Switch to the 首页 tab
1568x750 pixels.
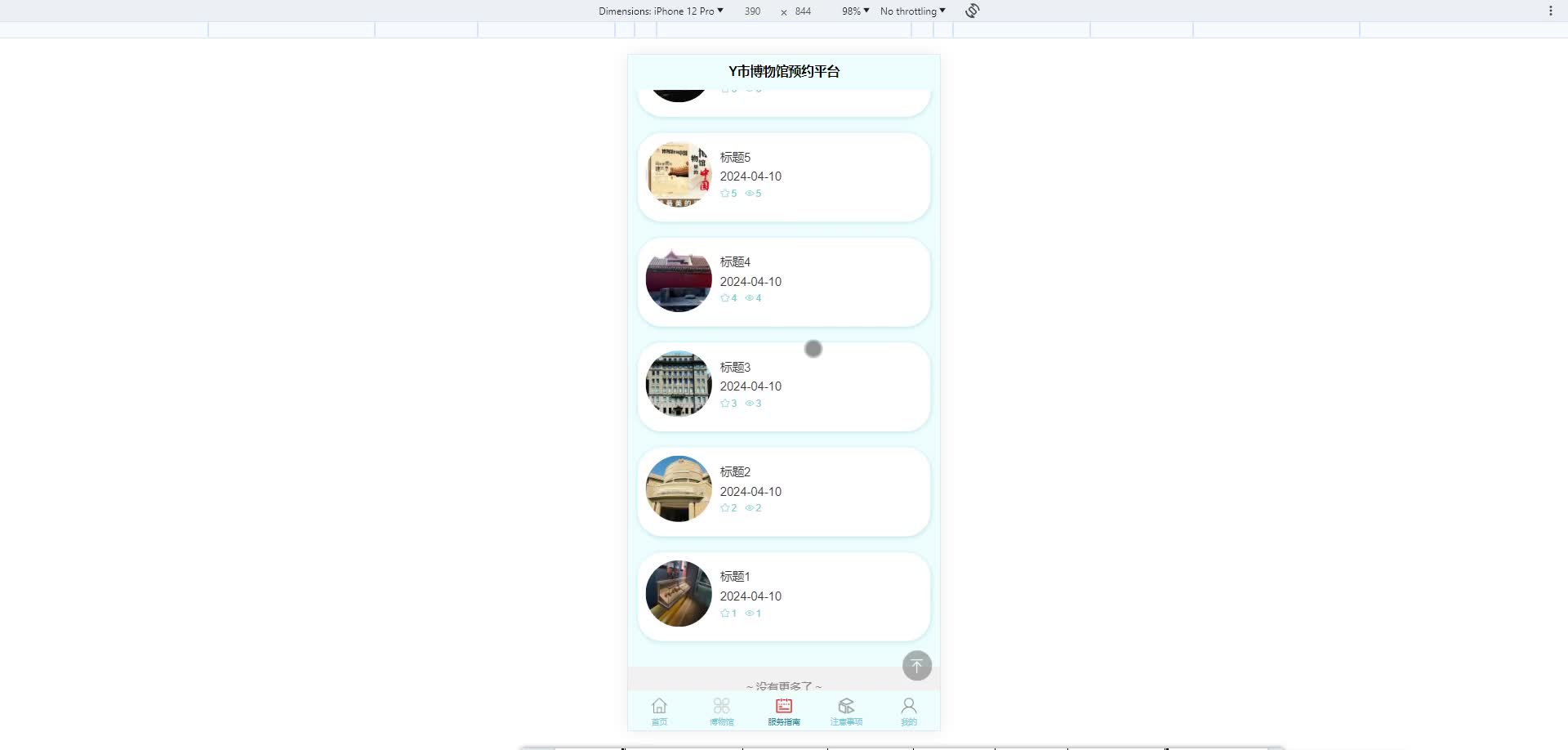[659, 711]
